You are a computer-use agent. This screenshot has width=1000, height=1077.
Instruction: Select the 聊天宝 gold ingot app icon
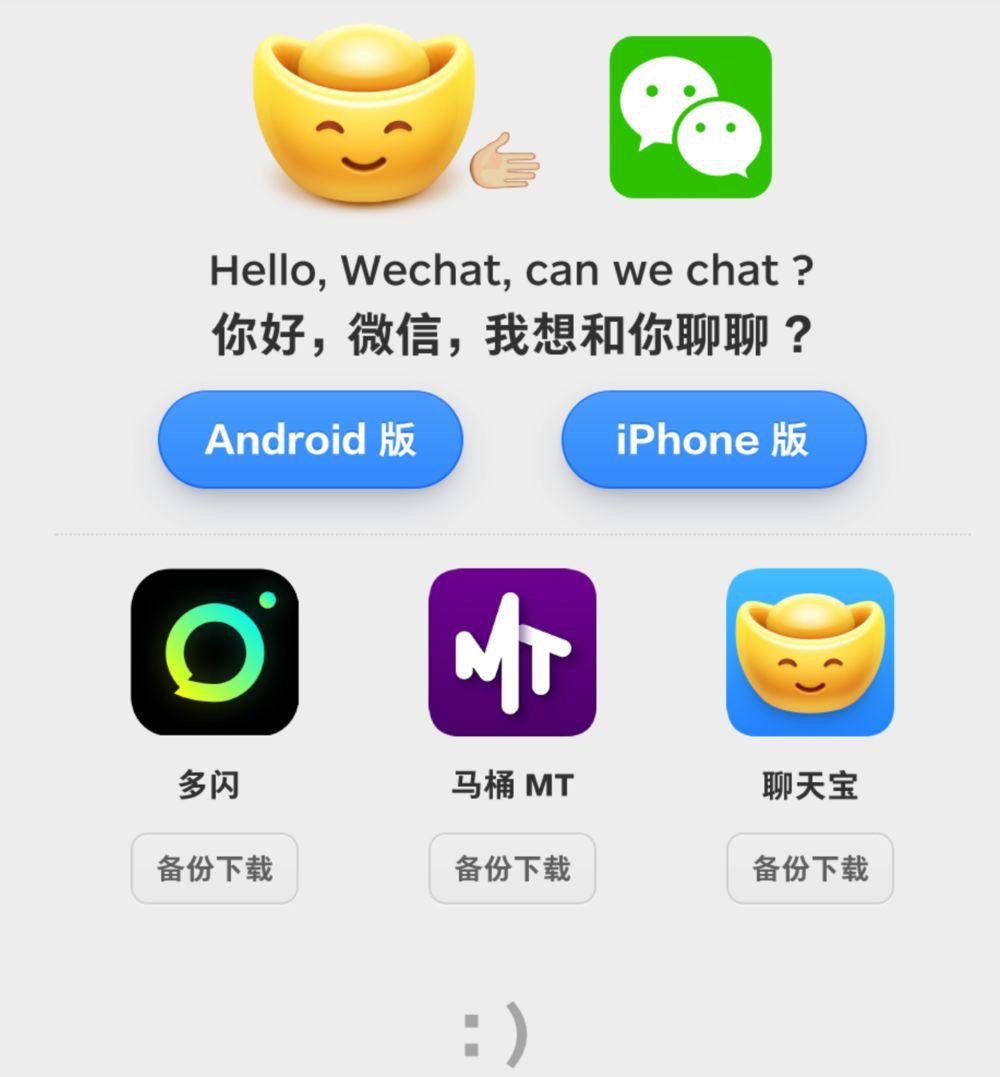click(x=810, y=651)
